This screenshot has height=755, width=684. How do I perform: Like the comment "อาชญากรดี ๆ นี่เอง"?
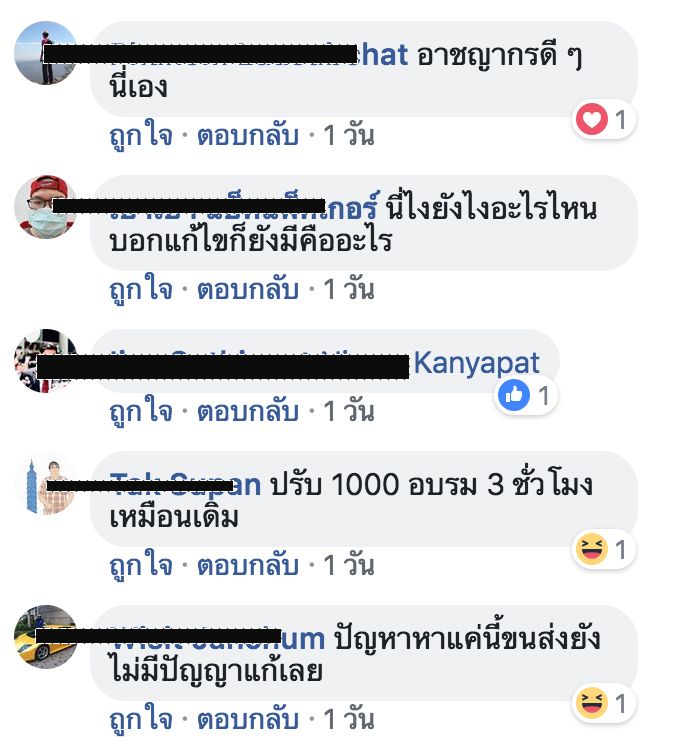coord(140,137)
